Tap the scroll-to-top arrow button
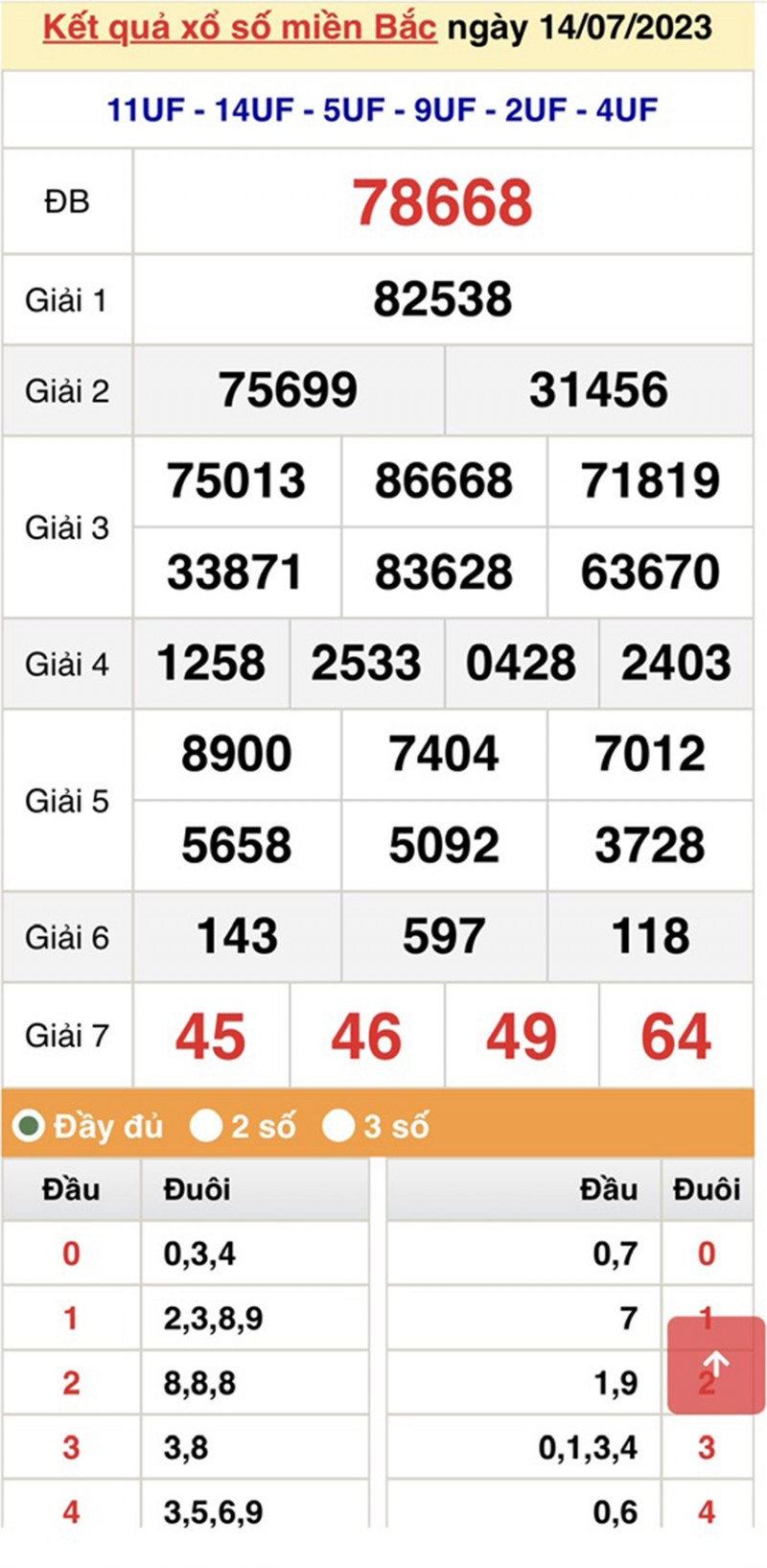The height and width of the screenshot is (1568, 767). 715,1365
